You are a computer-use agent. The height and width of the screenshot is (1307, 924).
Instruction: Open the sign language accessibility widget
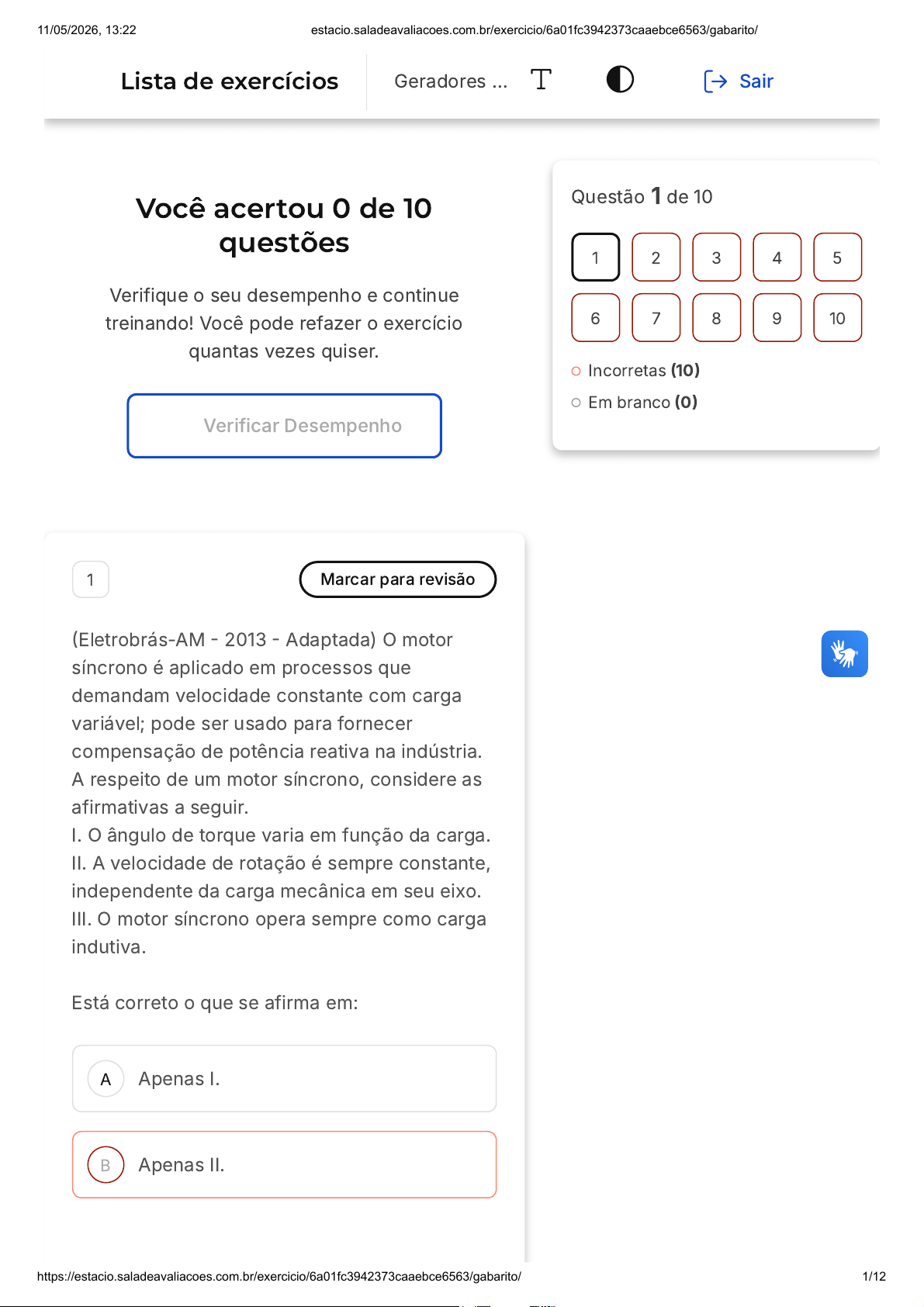coord(845,654)
